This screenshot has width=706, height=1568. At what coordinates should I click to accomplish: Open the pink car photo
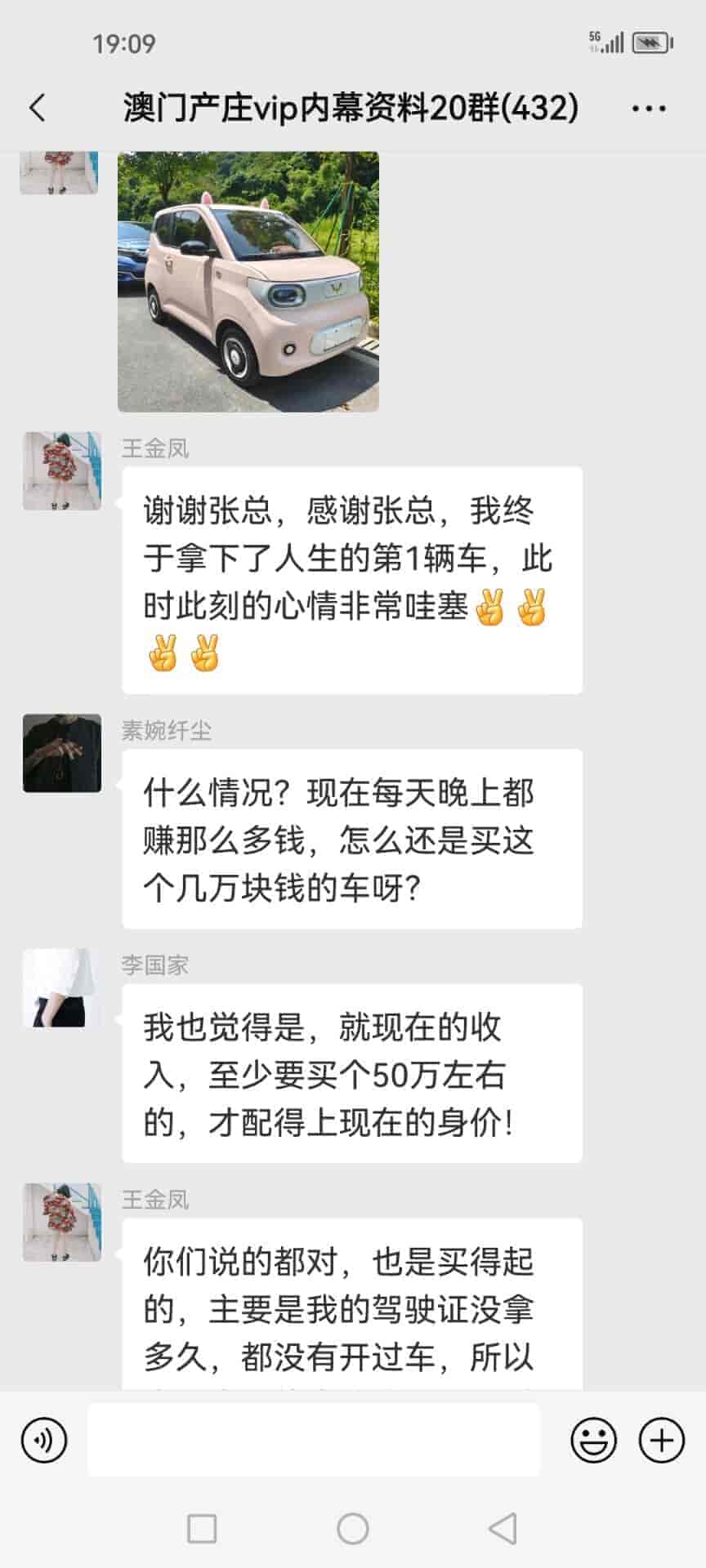[x=248, y=282]
